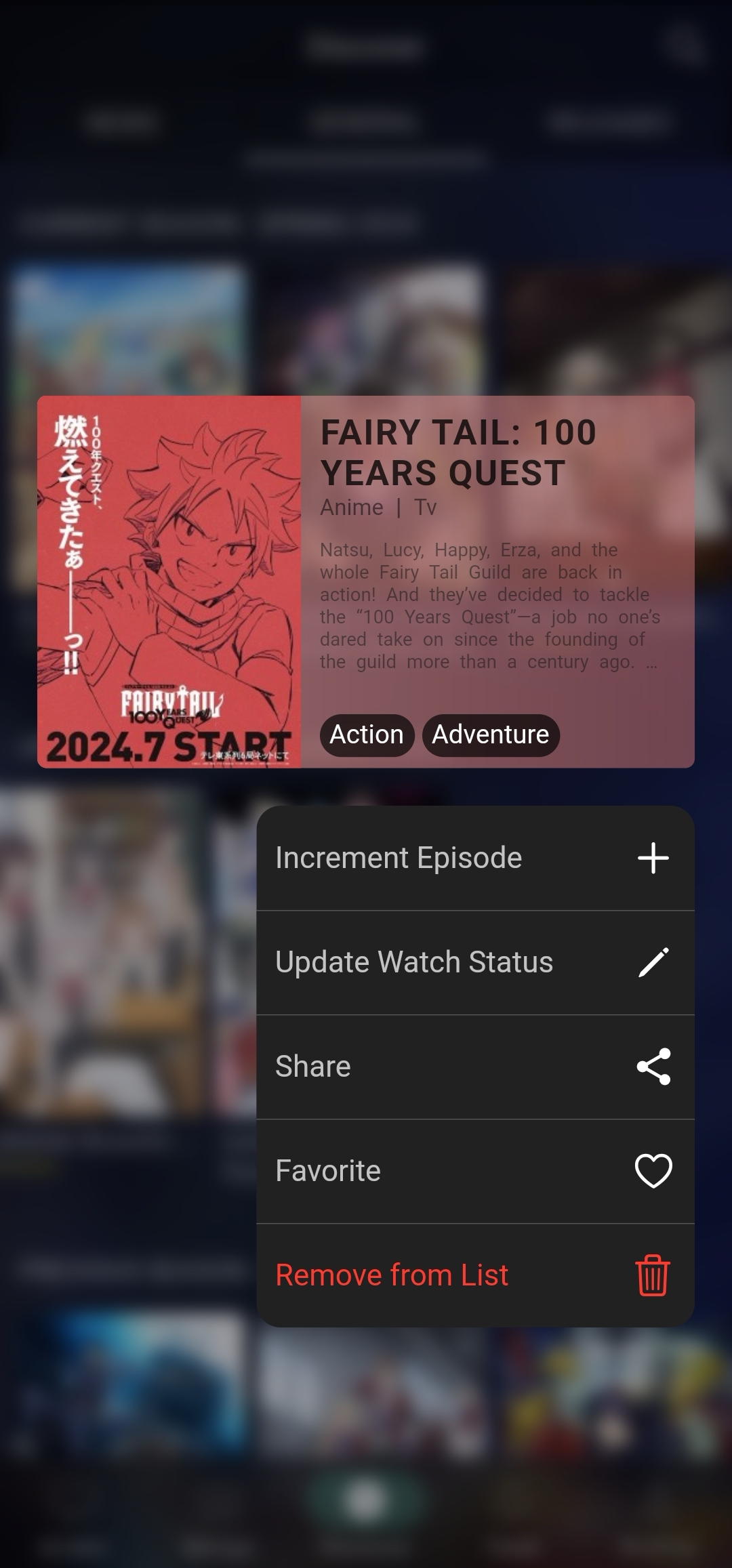Select Increment Episode option
732x1568 pixels.
[x=474, y=858]
